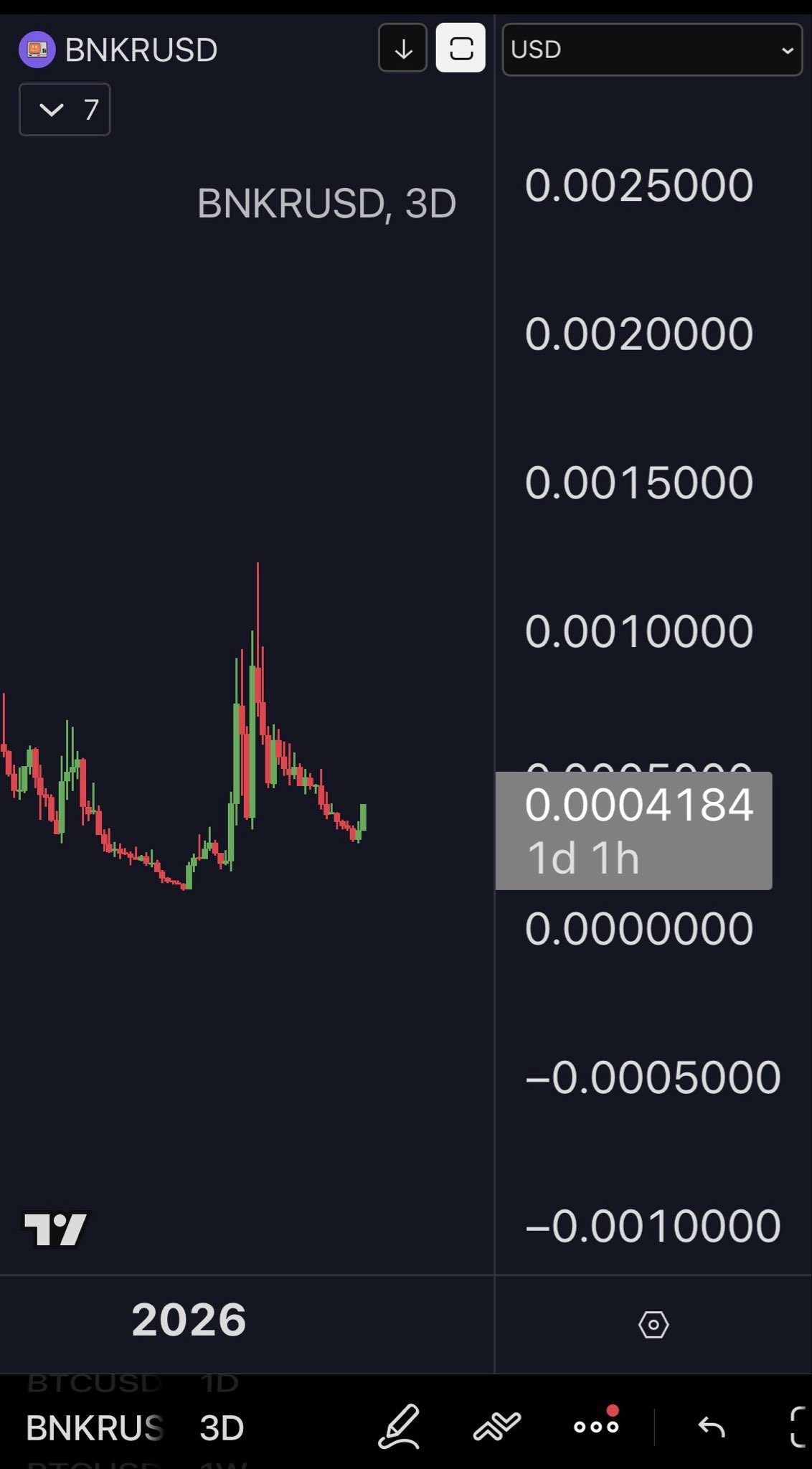Open the drawing tools pencil

tap(399, 1427)
